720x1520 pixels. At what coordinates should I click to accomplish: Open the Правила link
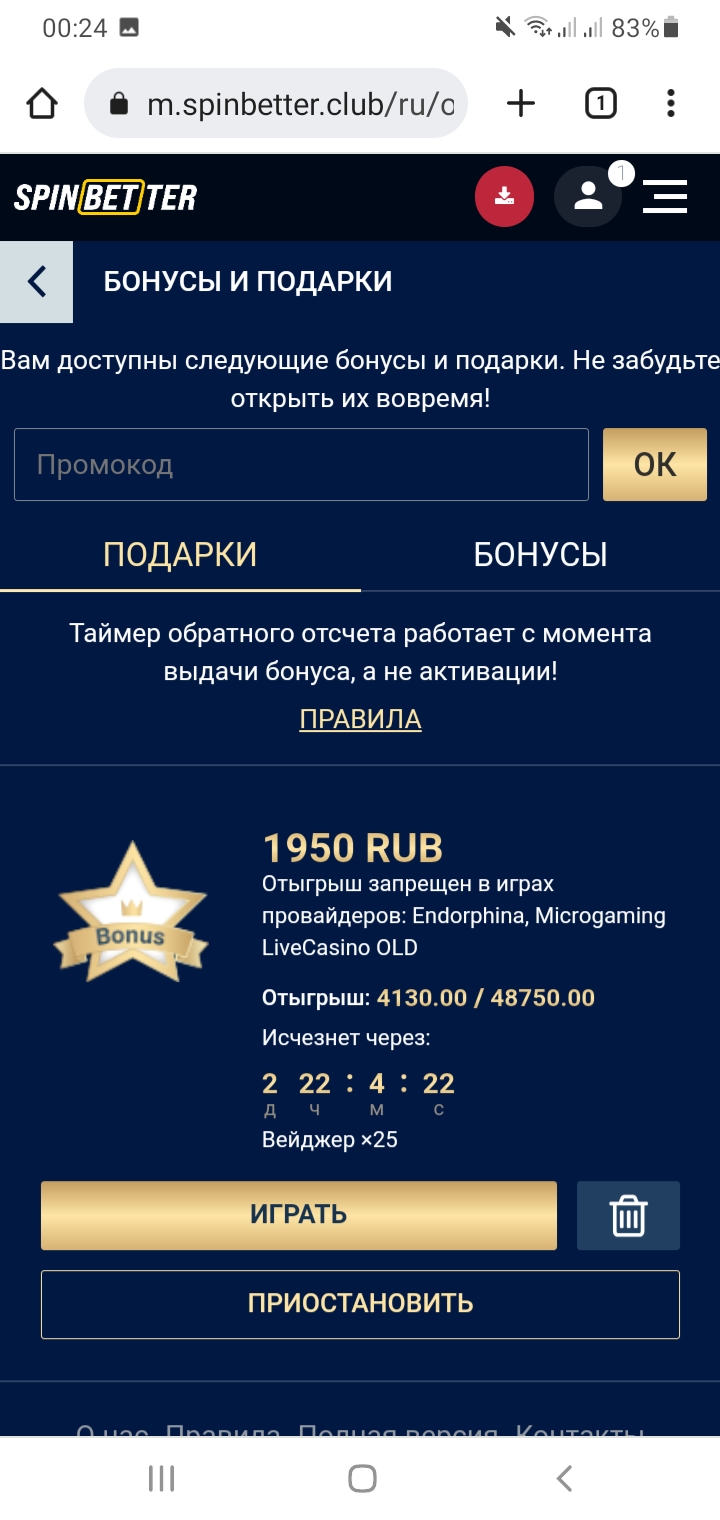pyautogui.click(x=360, y=719)
